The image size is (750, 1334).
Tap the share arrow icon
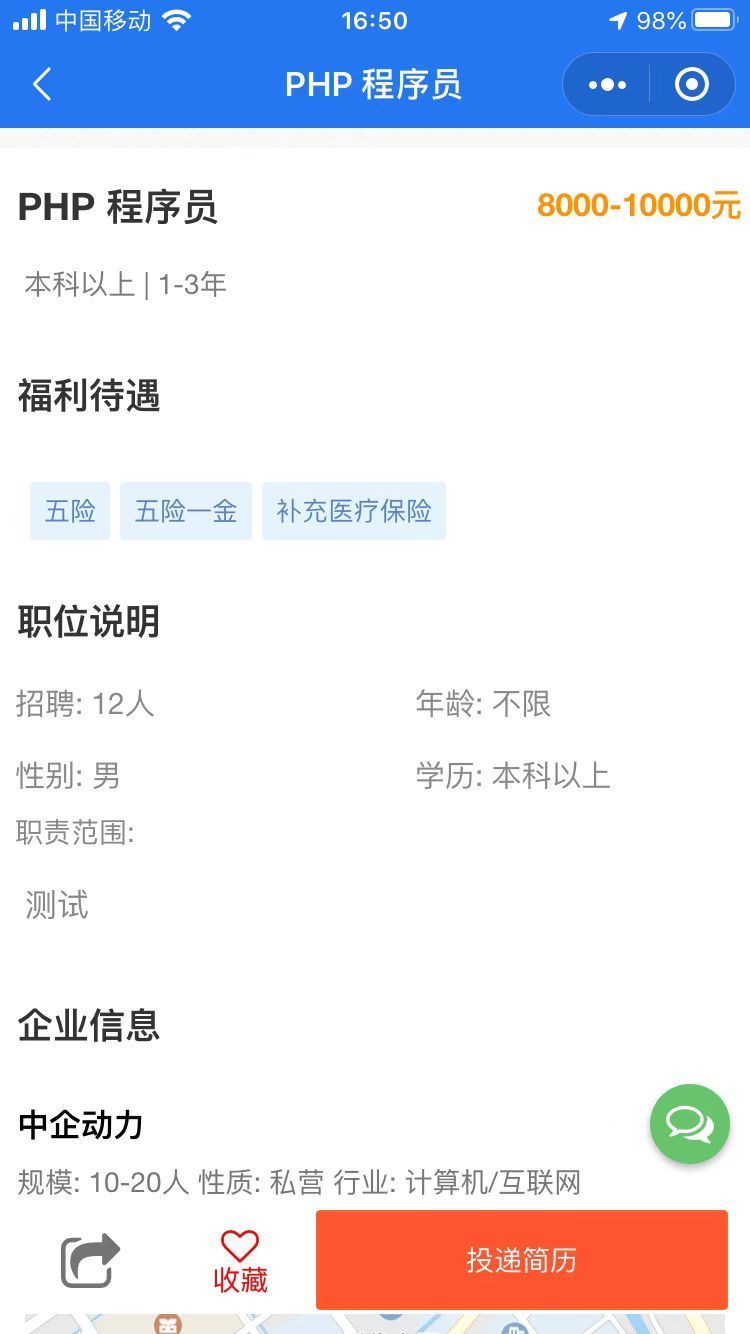tap(89, 1258)
